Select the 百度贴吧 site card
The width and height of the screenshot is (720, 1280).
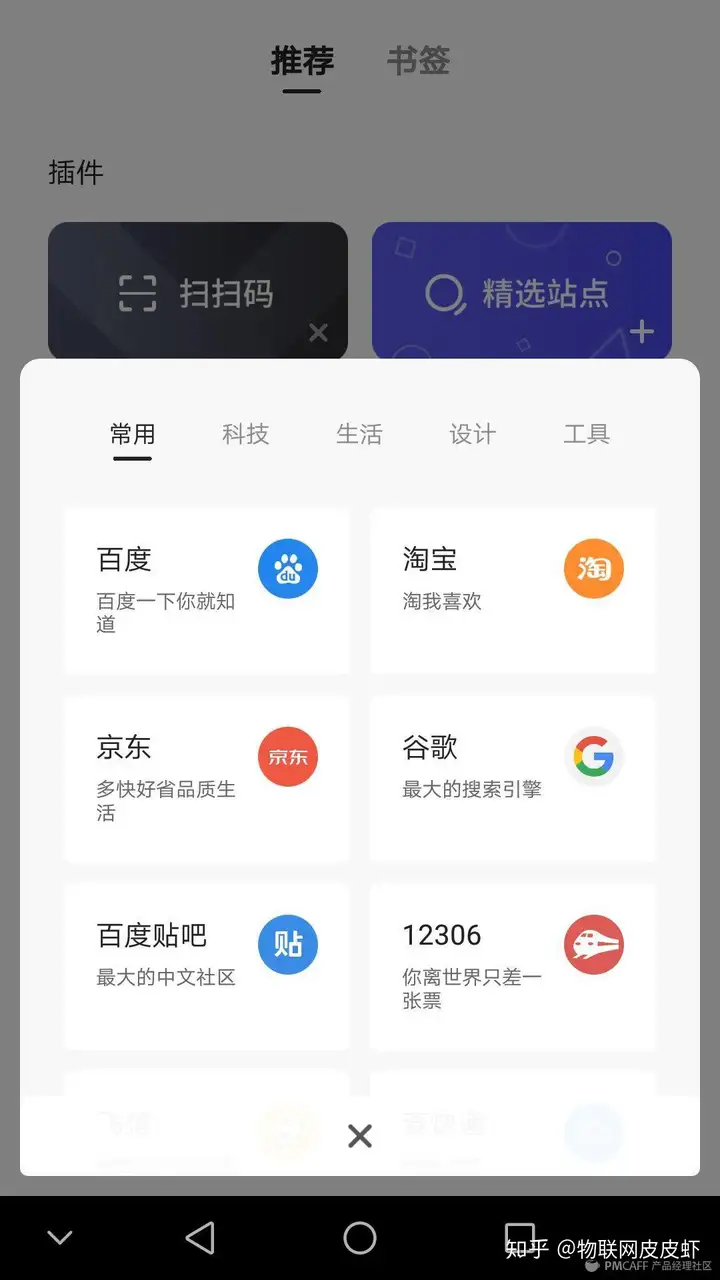pos(207,966)
